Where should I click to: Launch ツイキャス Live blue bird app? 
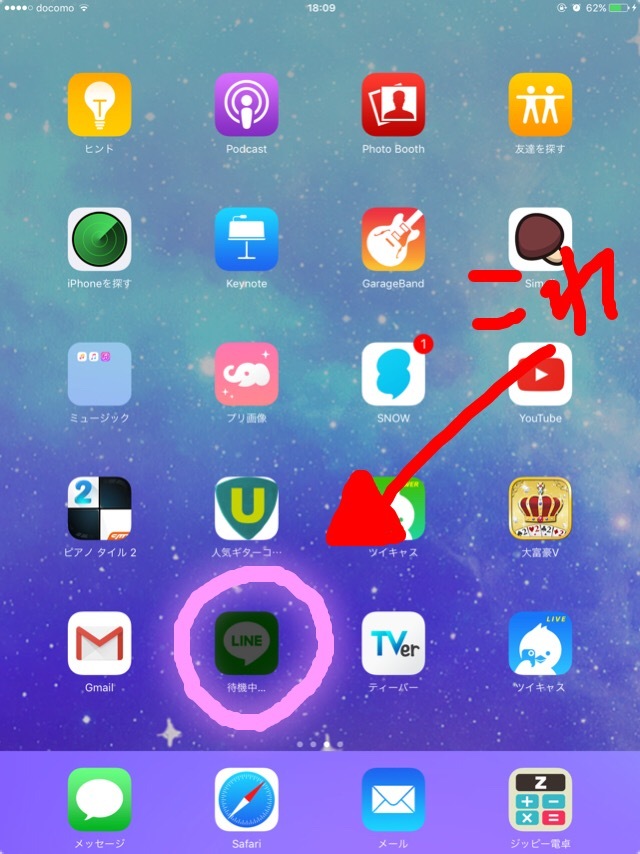point(540,643)
